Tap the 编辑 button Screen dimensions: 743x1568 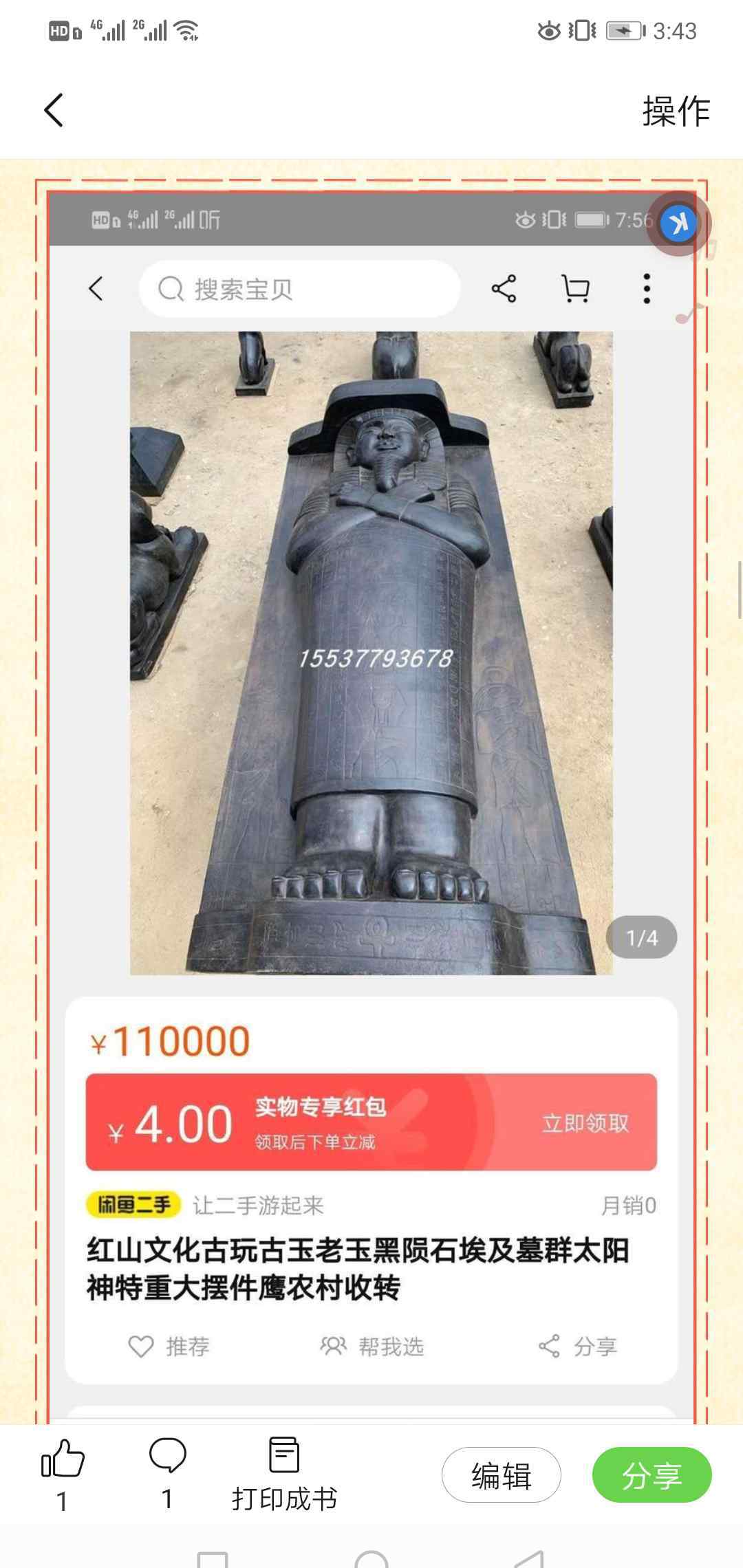pyautogui.click(x=501, y=1475)
